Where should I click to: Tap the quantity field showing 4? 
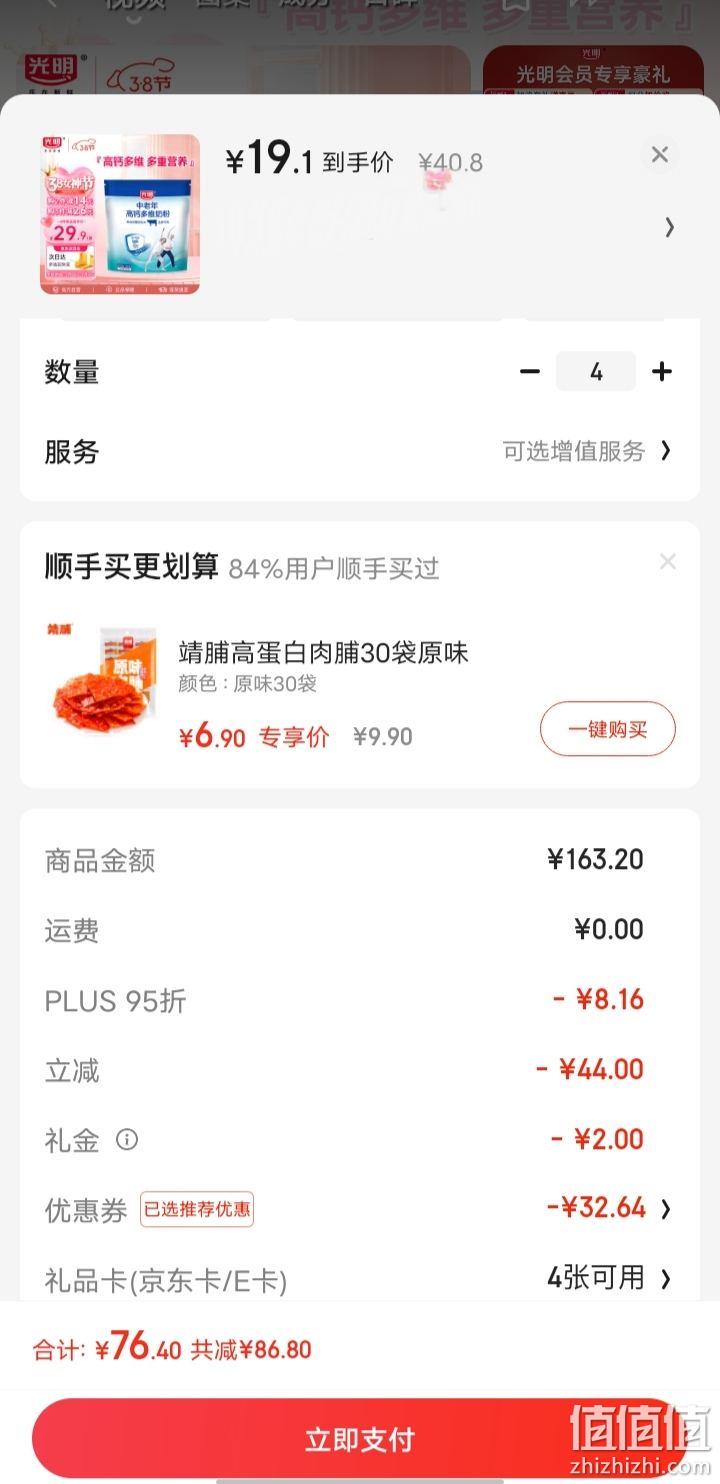tap(596, 372)
